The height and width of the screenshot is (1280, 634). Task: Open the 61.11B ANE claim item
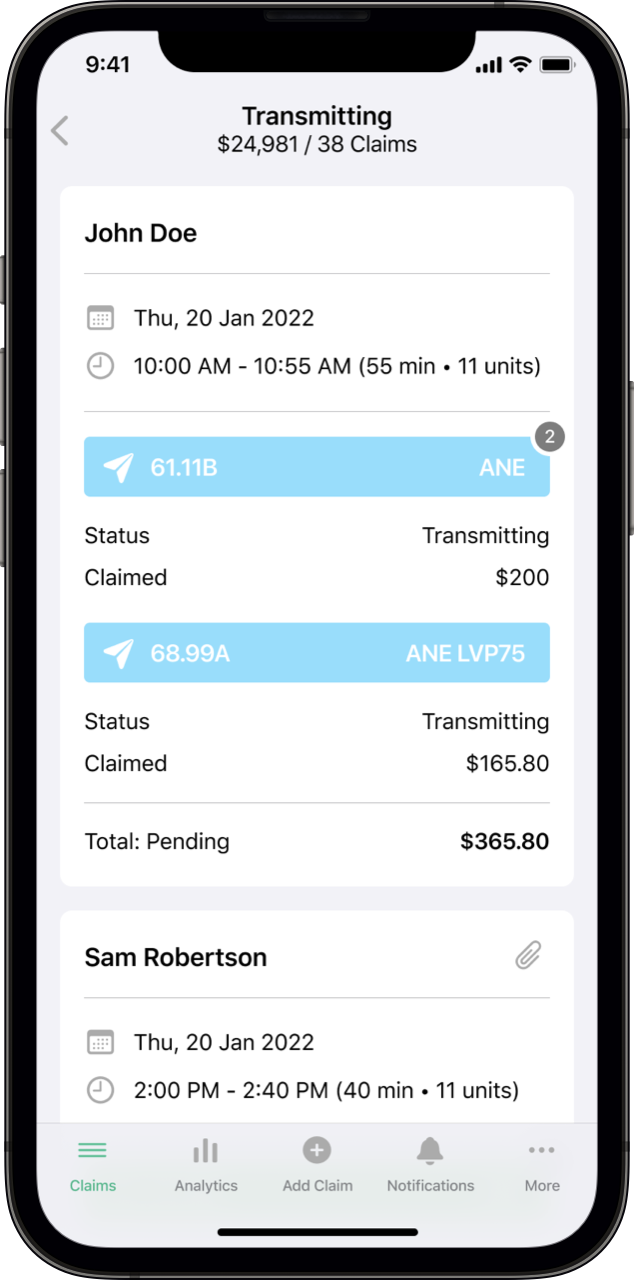click(316, 467)
